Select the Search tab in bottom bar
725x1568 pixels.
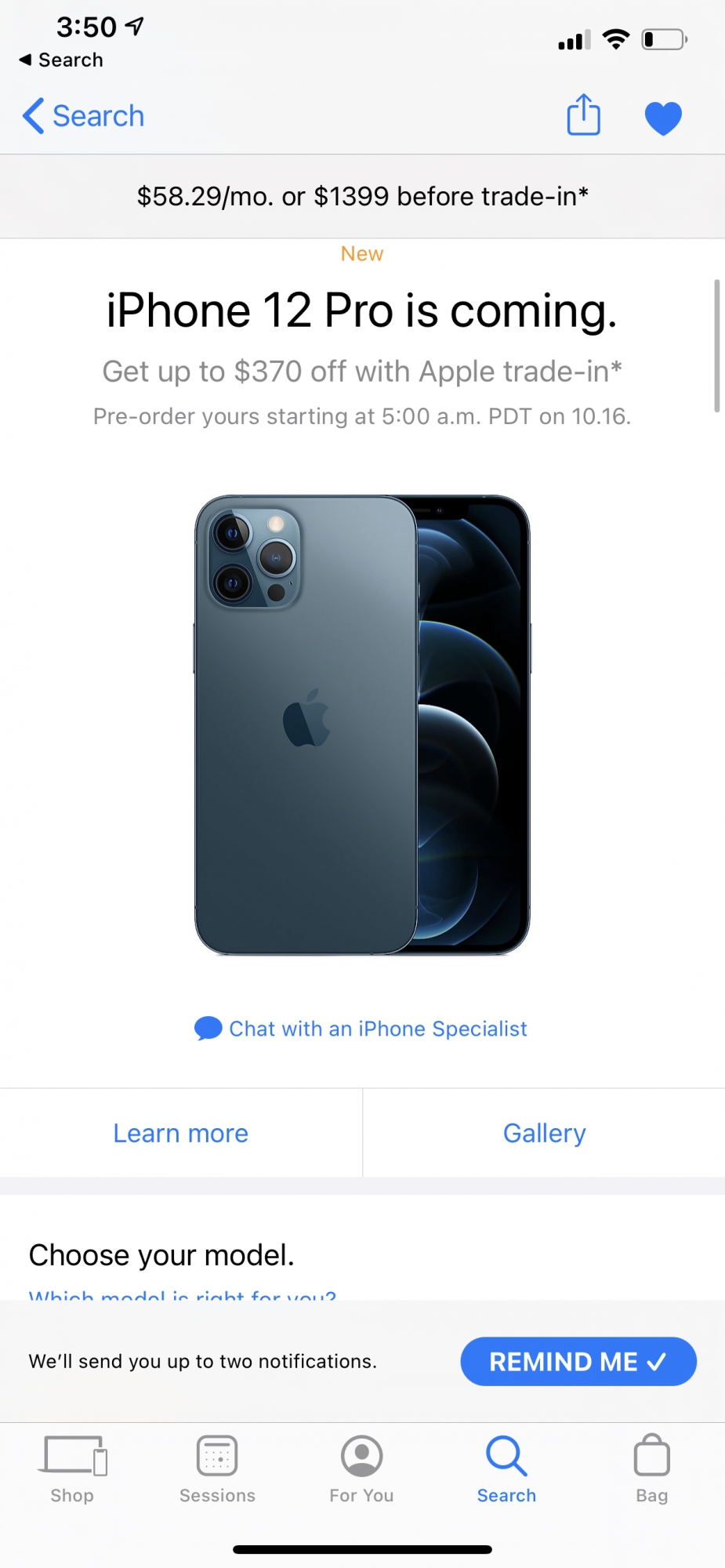click(x=506, y=1469)
